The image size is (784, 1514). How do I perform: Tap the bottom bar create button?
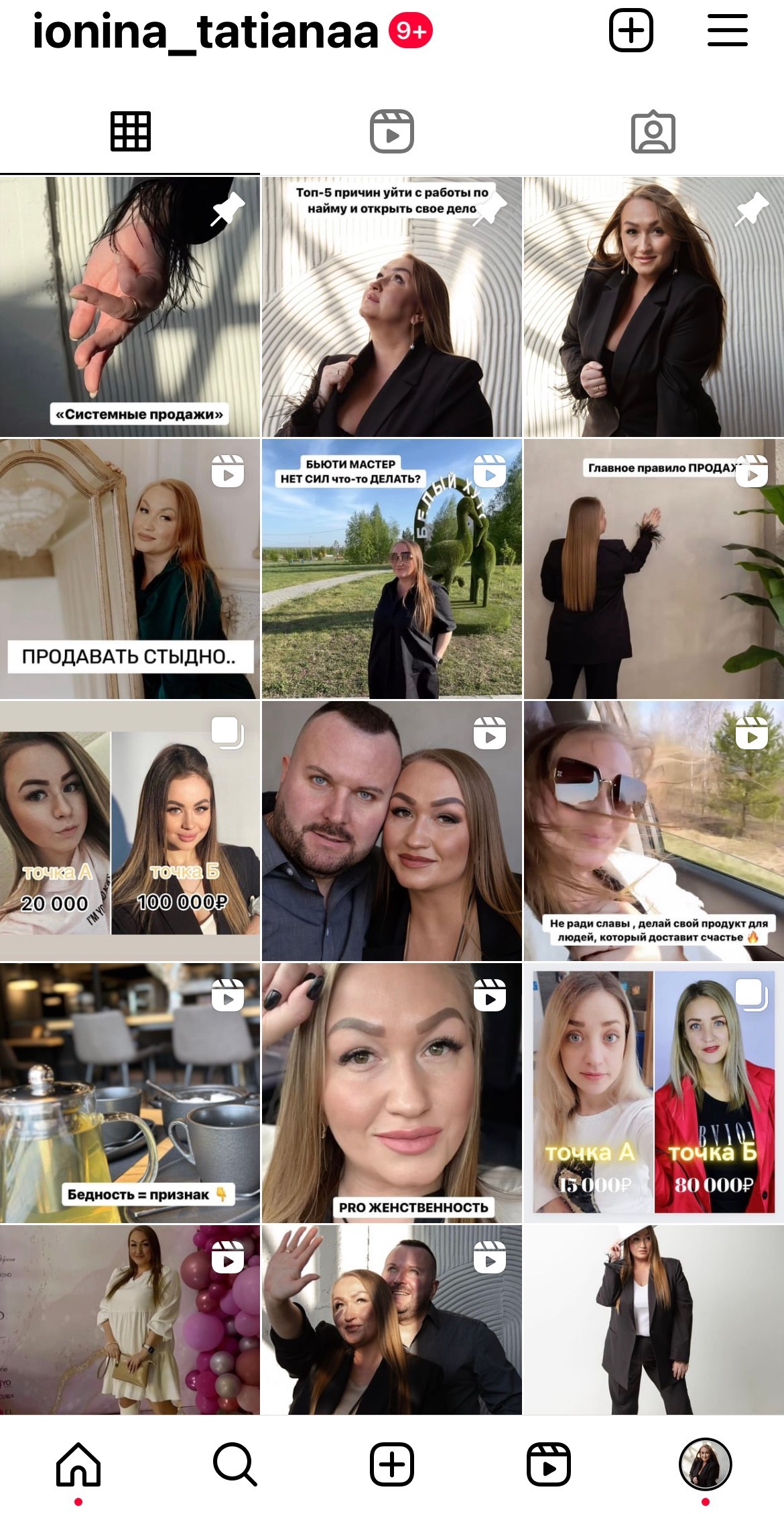(392, 1463)
